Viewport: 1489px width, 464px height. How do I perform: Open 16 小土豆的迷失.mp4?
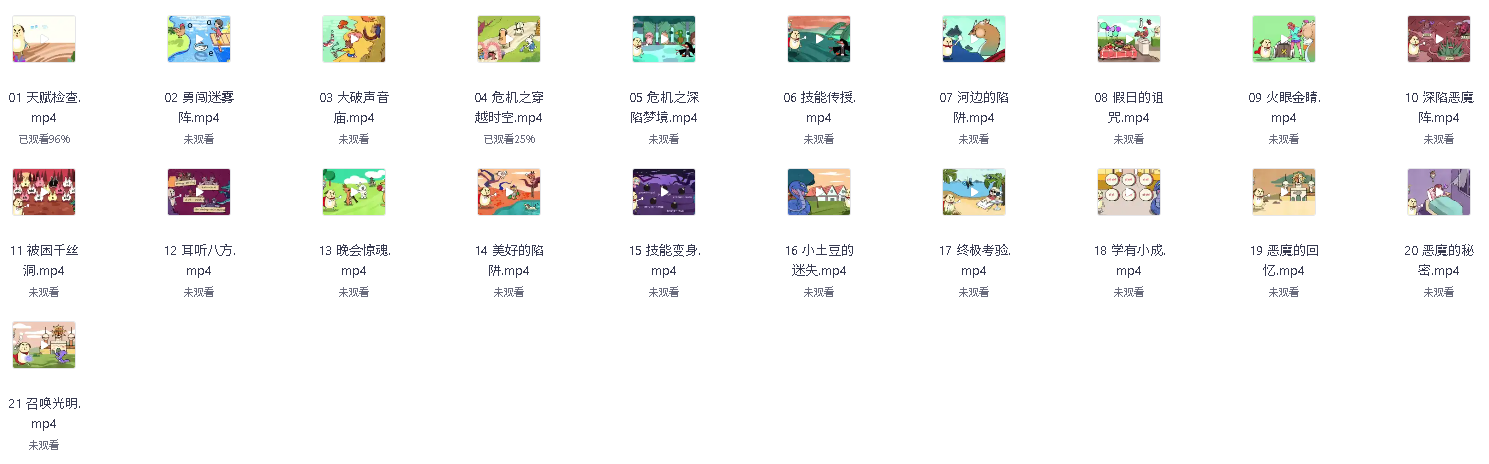pos(819,192)
